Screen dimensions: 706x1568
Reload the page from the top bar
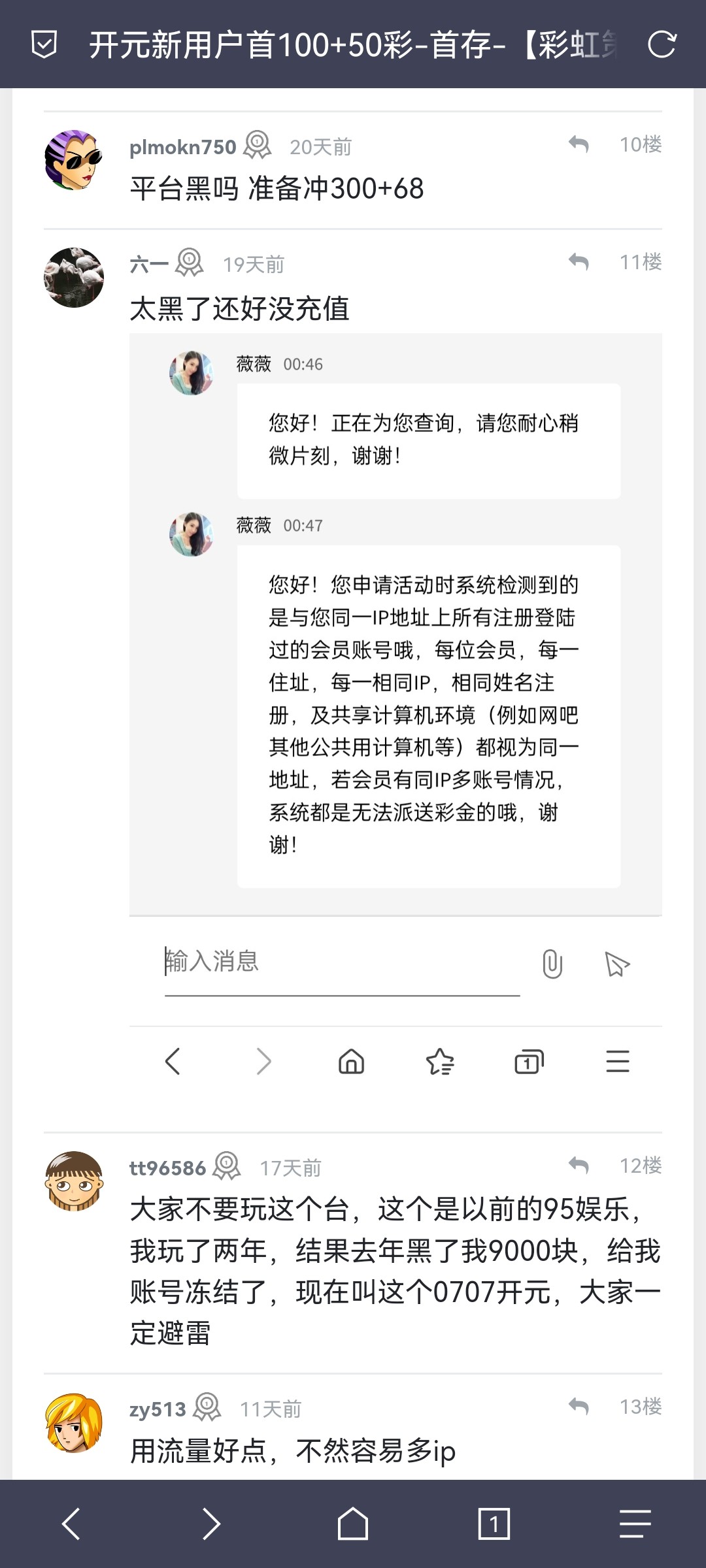click(x=662, y=44)
